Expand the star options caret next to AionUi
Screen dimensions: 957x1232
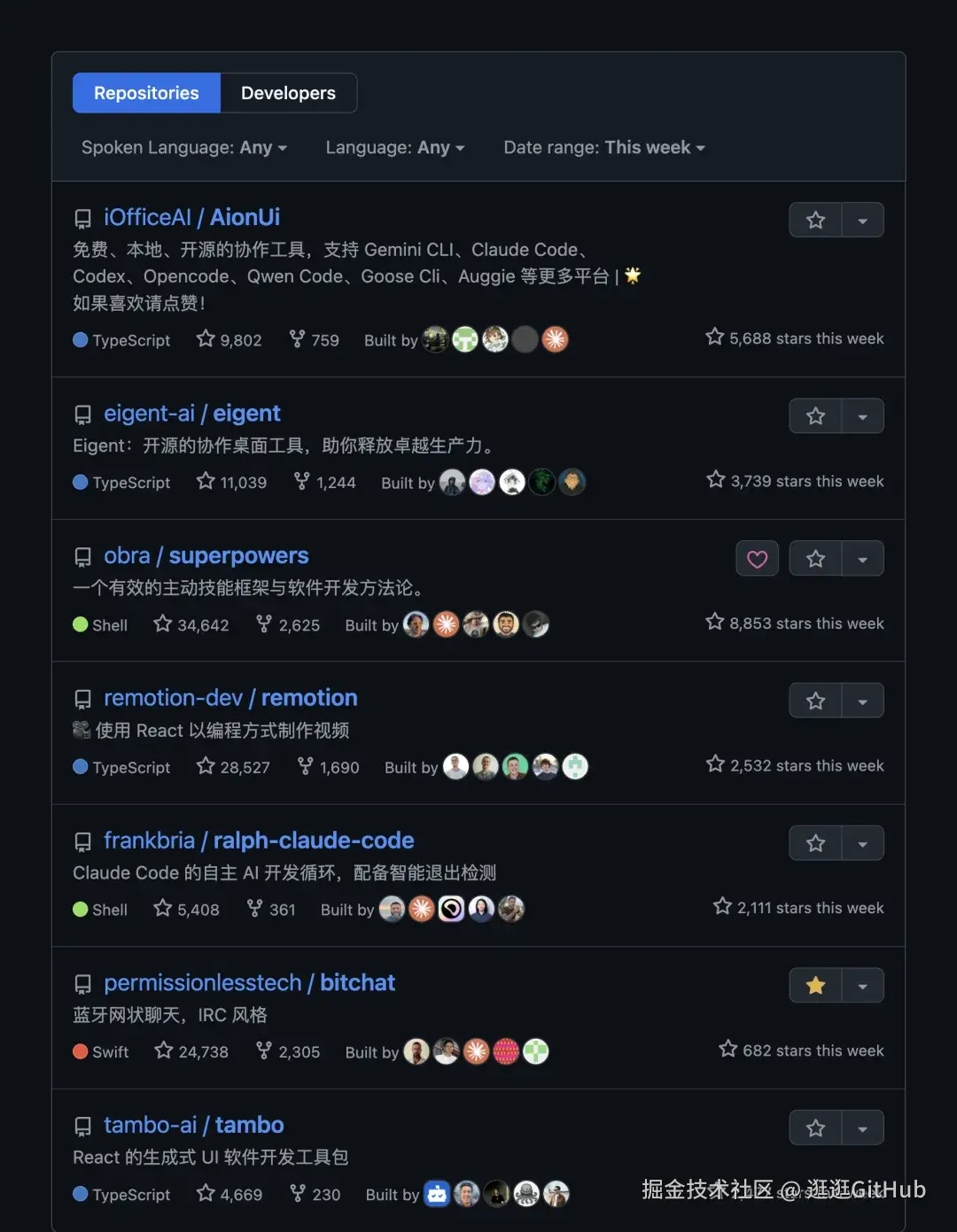pyautogui.click(x=861, y=220)
